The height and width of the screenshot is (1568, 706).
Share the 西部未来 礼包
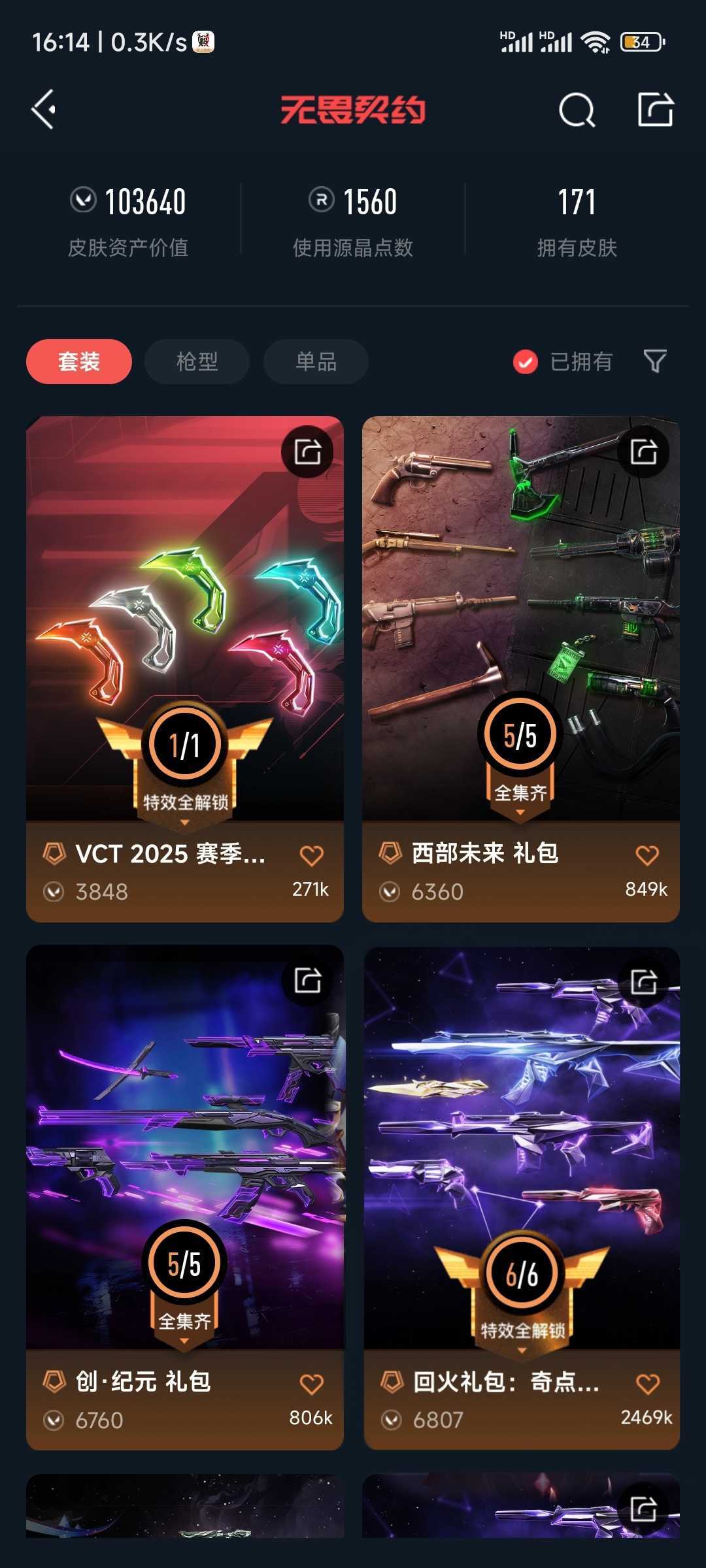[644, 451]
